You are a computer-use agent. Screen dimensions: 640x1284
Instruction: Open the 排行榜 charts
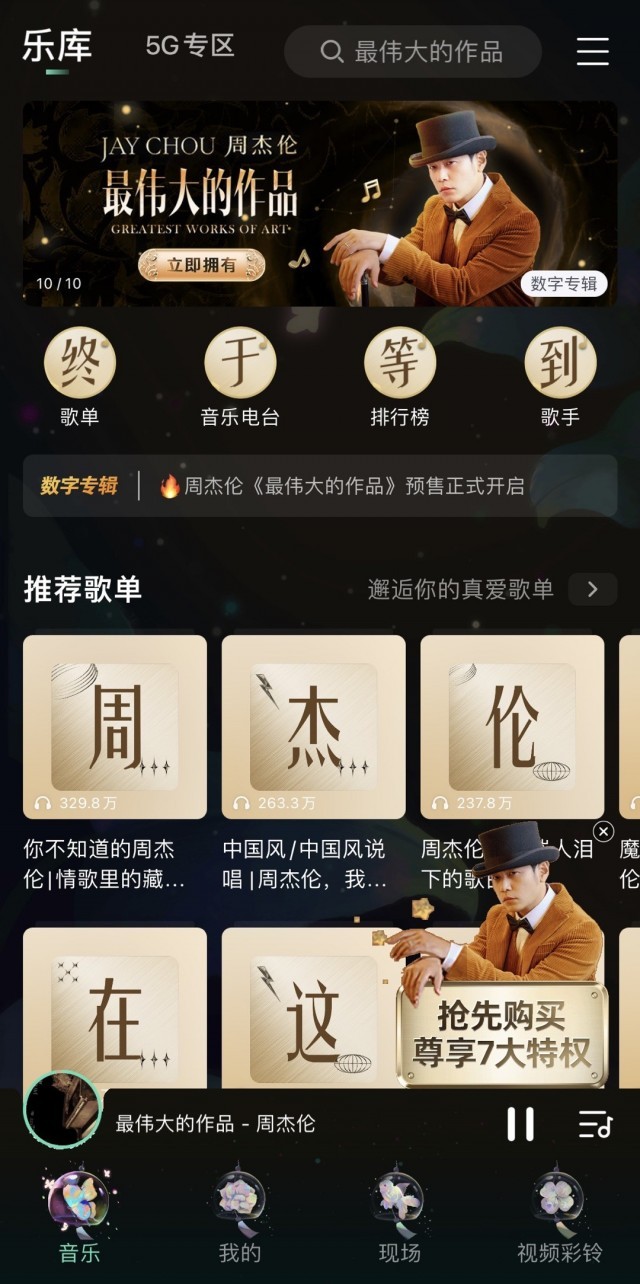[400, 378]
